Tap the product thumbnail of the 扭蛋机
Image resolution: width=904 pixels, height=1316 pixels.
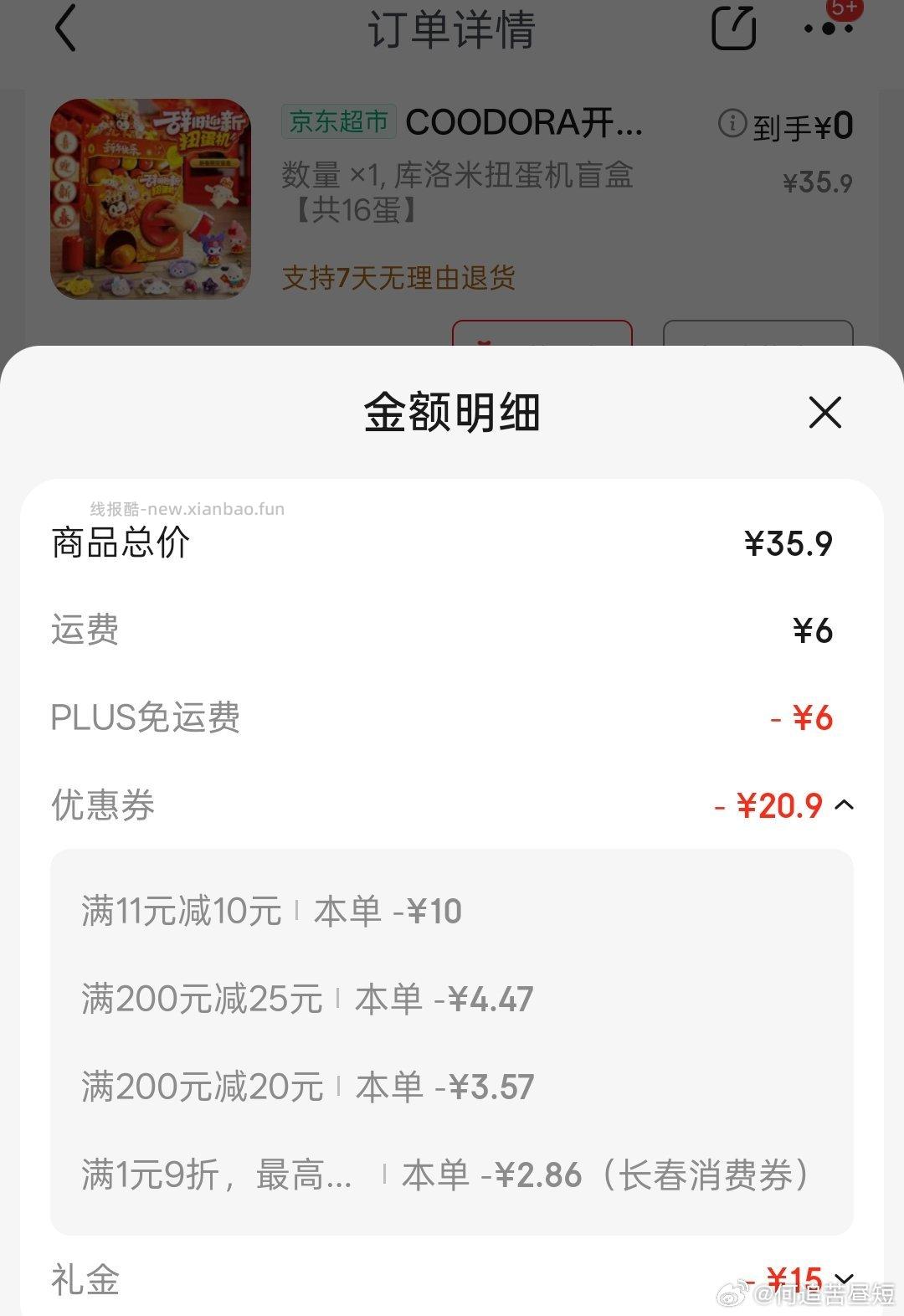[x=151, y=197]
